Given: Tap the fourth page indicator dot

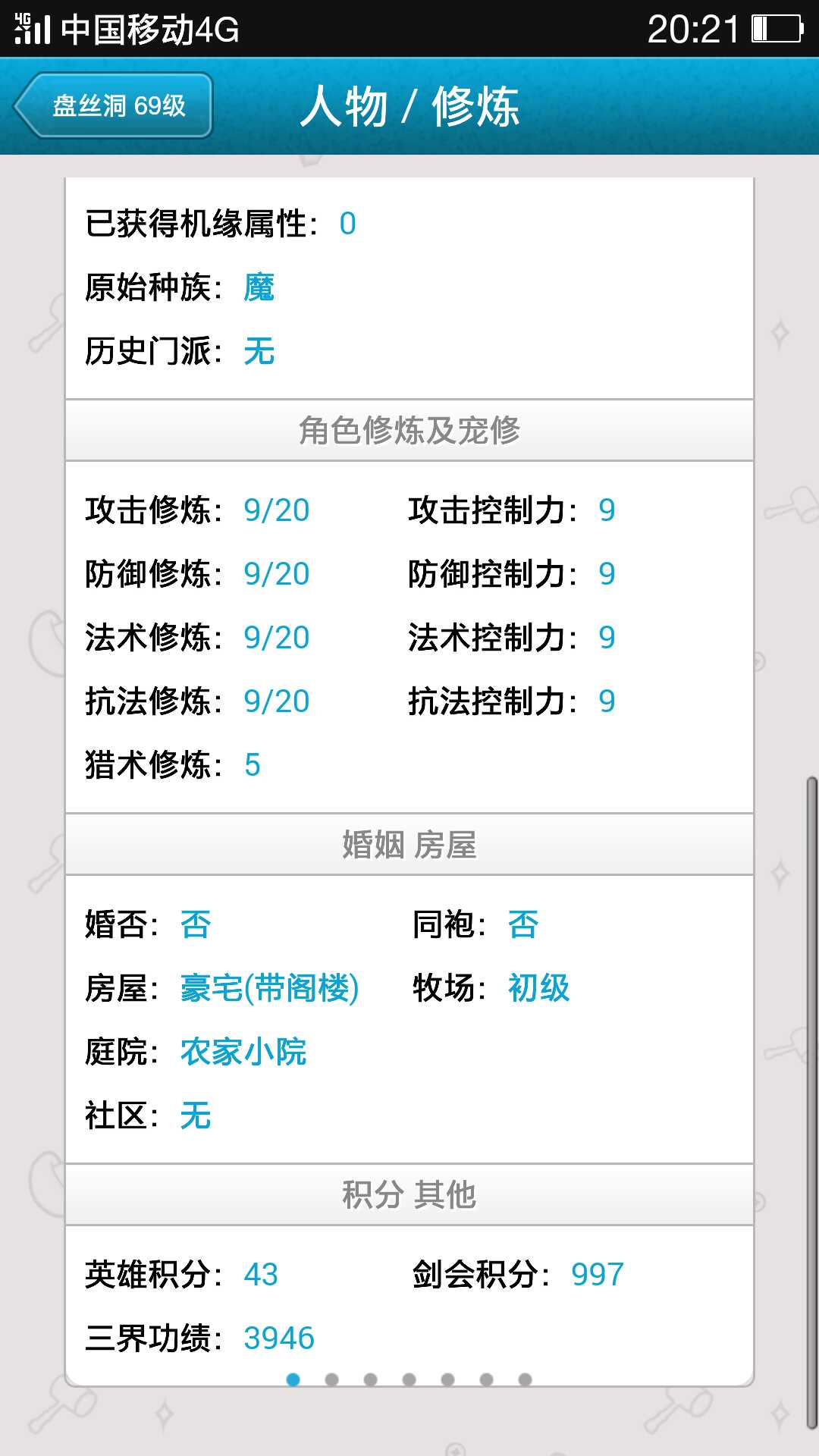Looking at the screenshot, I should pos(409,1379).
